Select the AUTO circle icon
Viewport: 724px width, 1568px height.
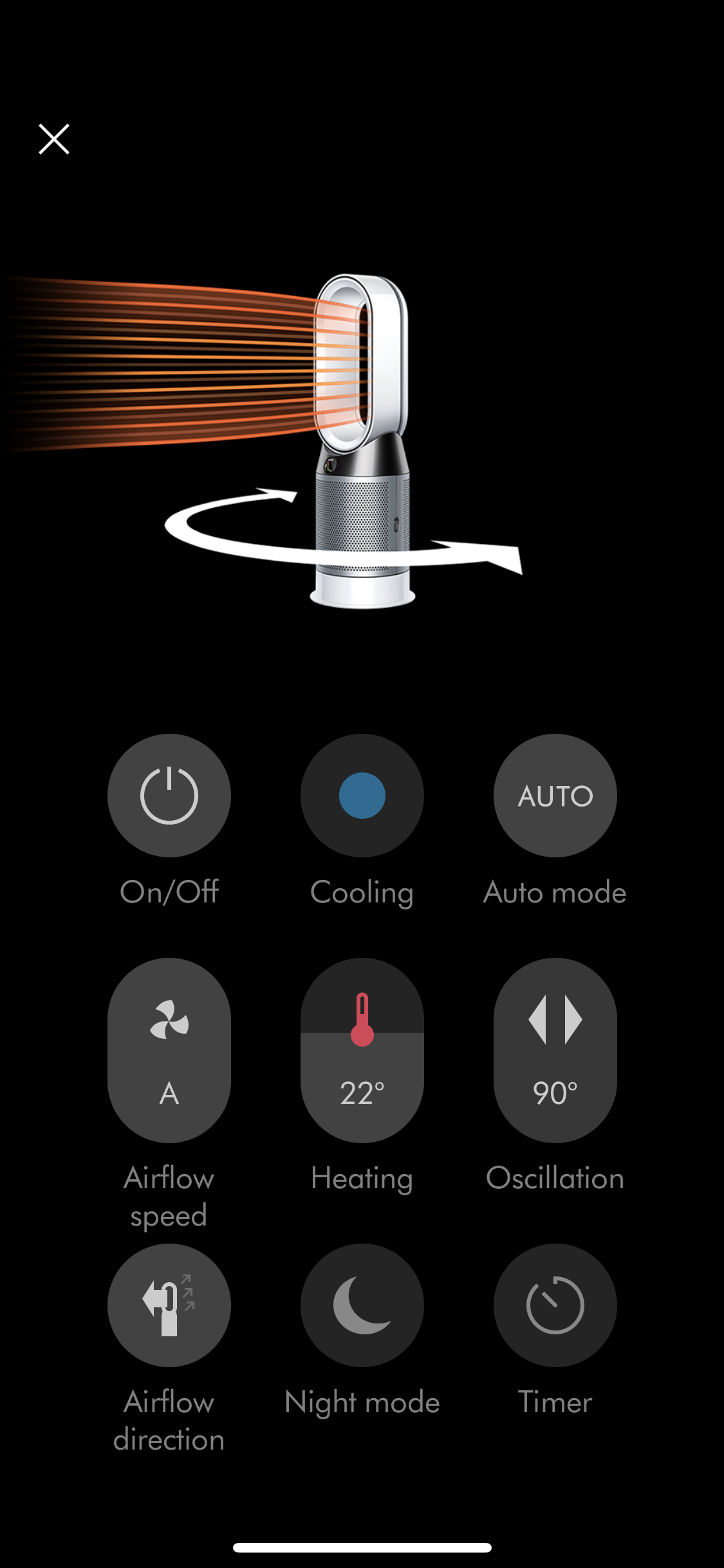[x=555, y=796]
